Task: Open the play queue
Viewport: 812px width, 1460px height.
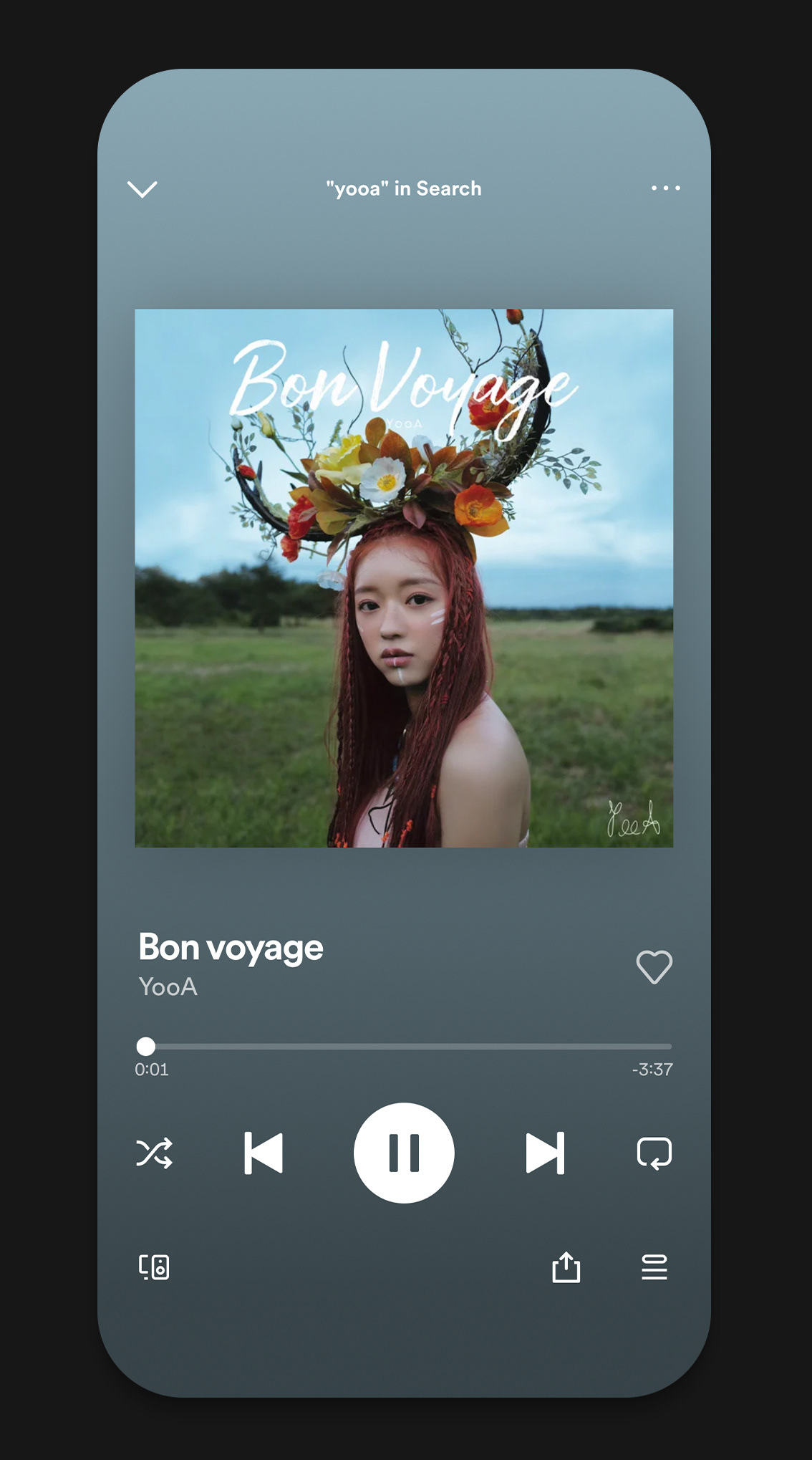Action: tap(654, 1267)
